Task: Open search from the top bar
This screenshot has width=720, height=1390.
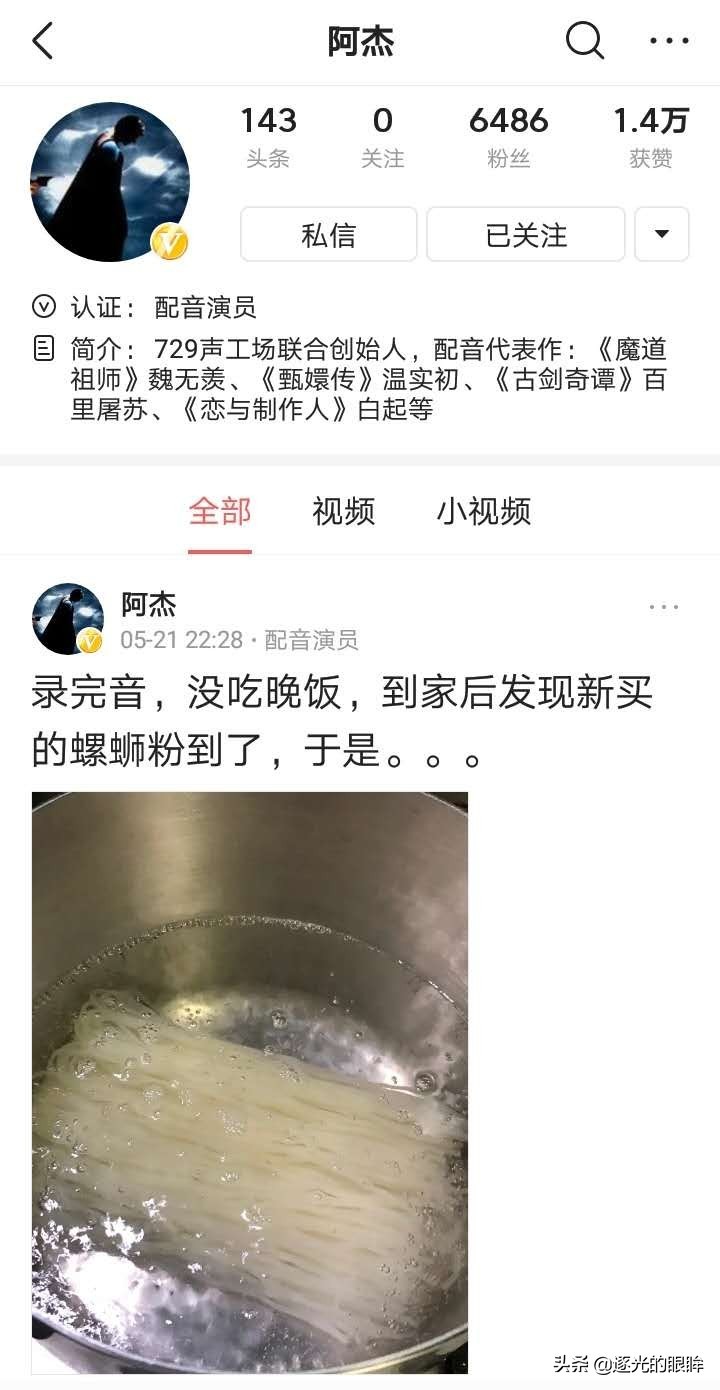Action: click(x=584, y=42)
